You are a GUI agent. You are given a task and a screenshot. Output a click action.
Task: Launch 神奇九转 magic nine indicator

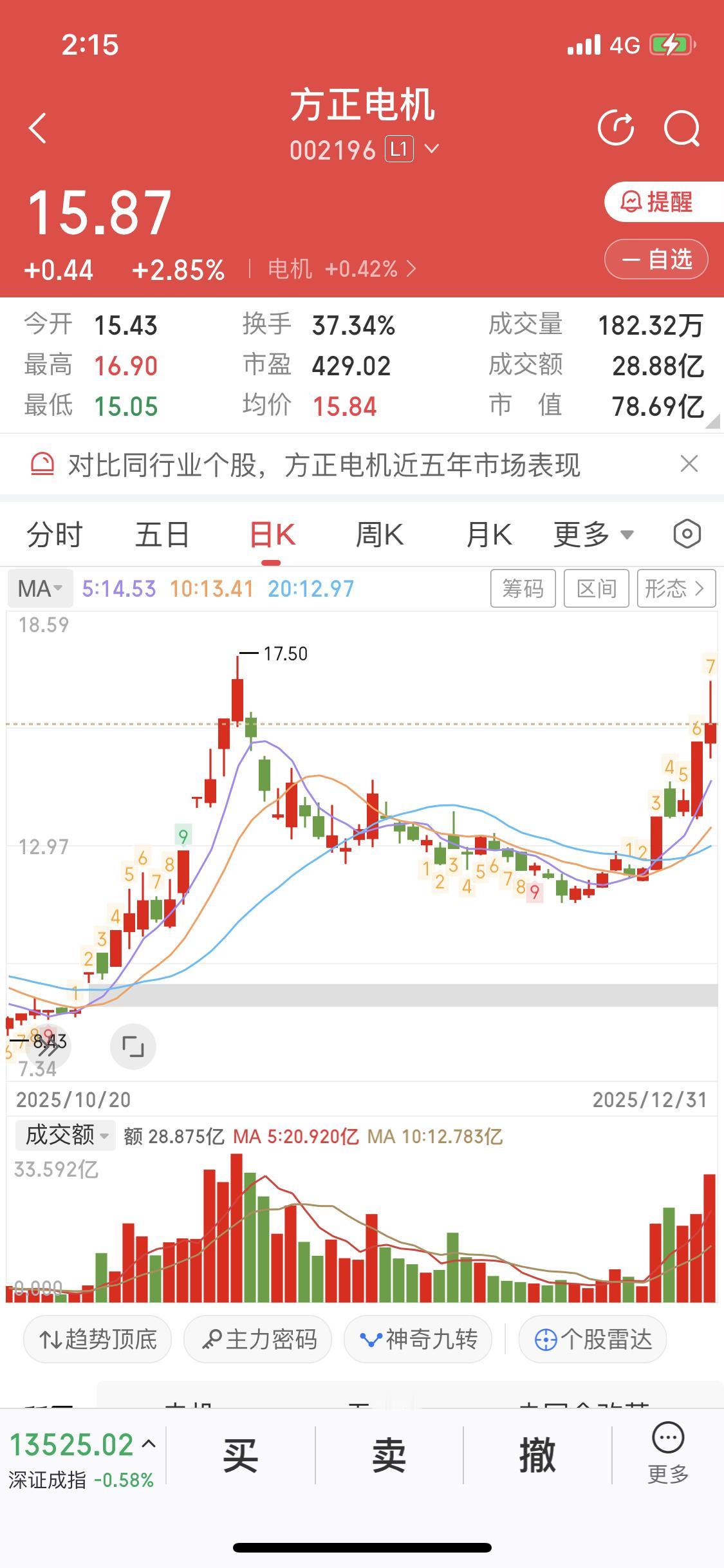[417, 1339]
